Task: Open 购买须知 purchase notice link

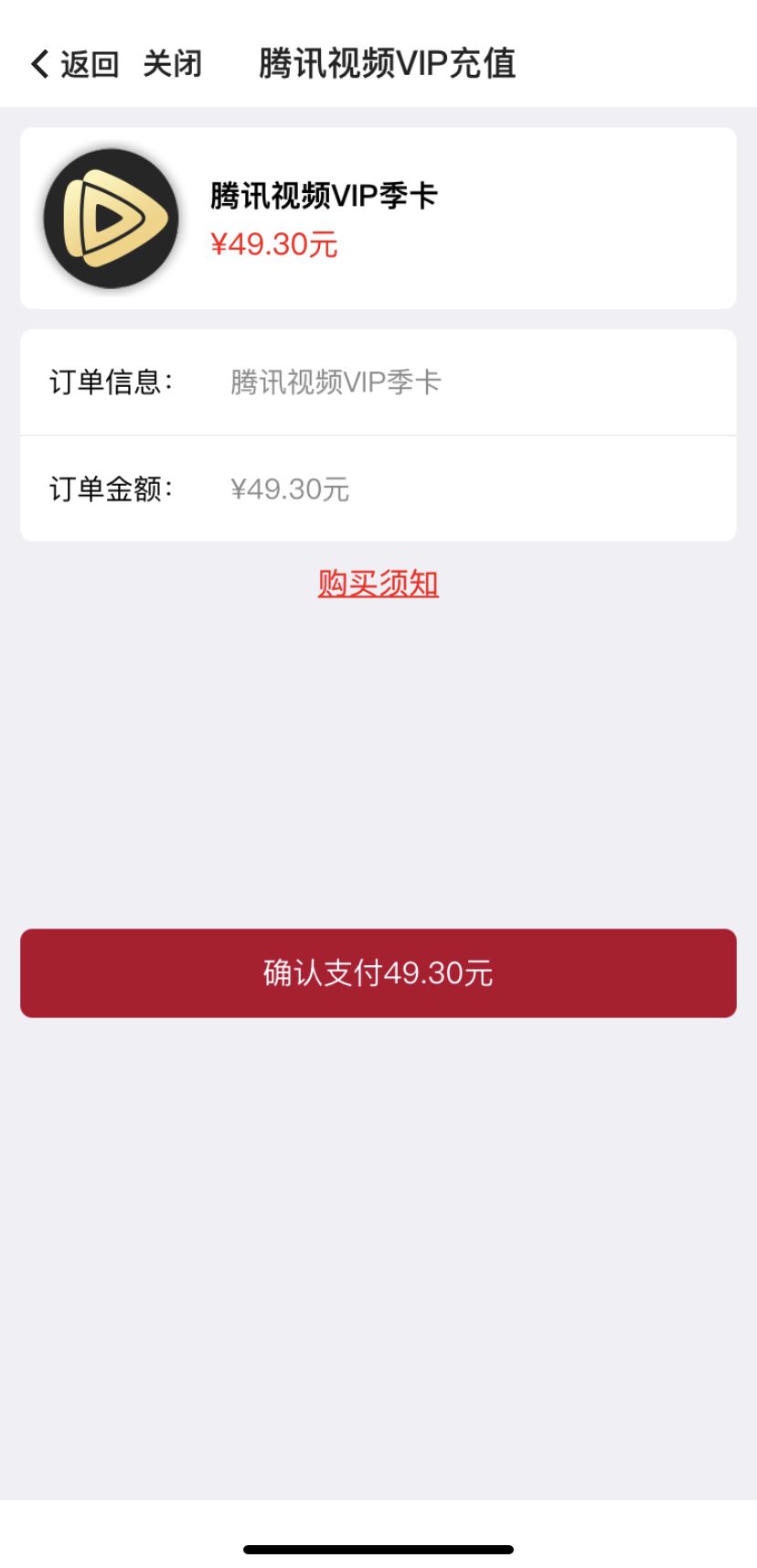Action: pyautogui.click(x=378, y=582)
